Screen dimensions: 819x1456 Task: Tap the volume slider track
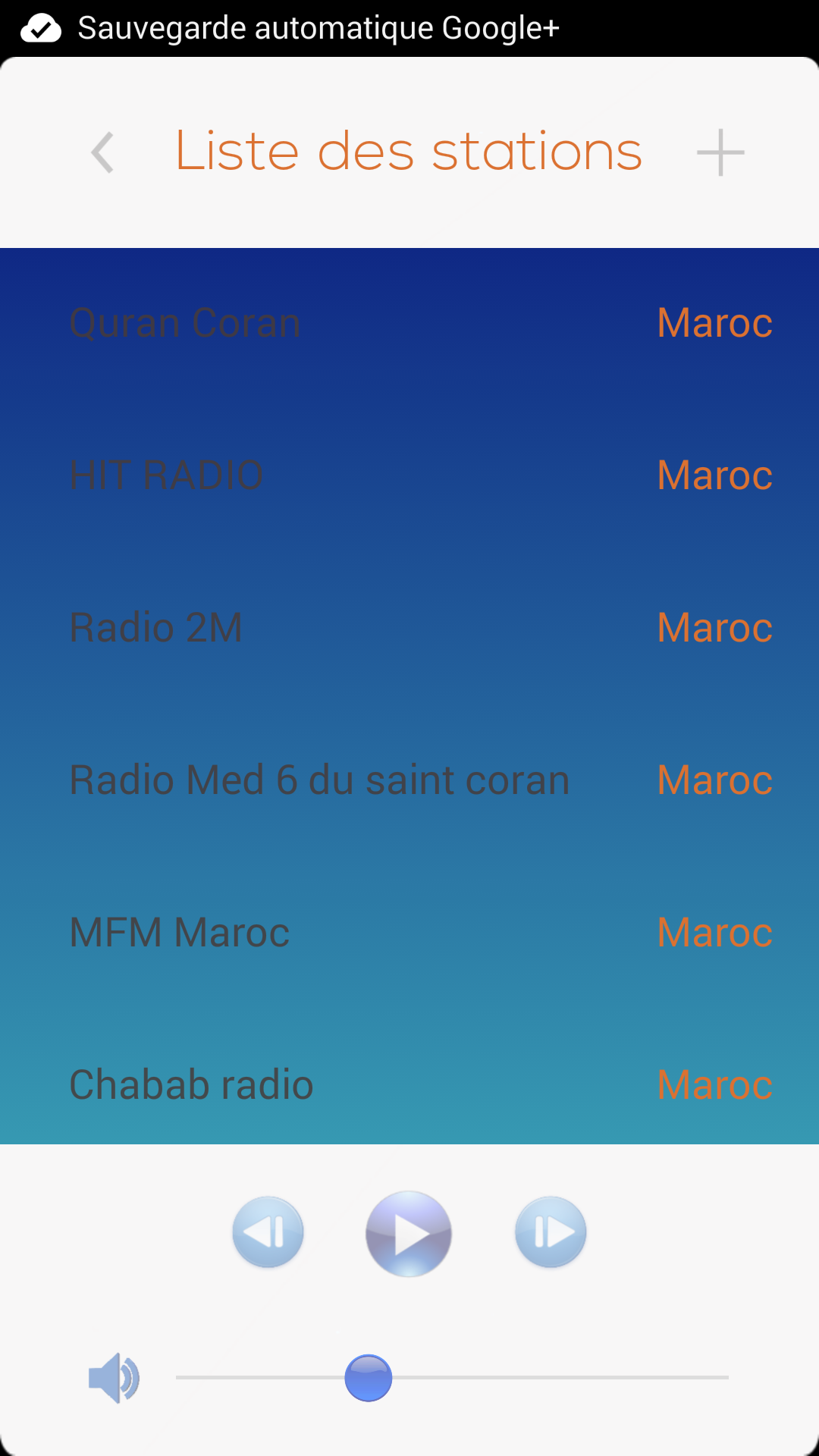(452, 1377)
